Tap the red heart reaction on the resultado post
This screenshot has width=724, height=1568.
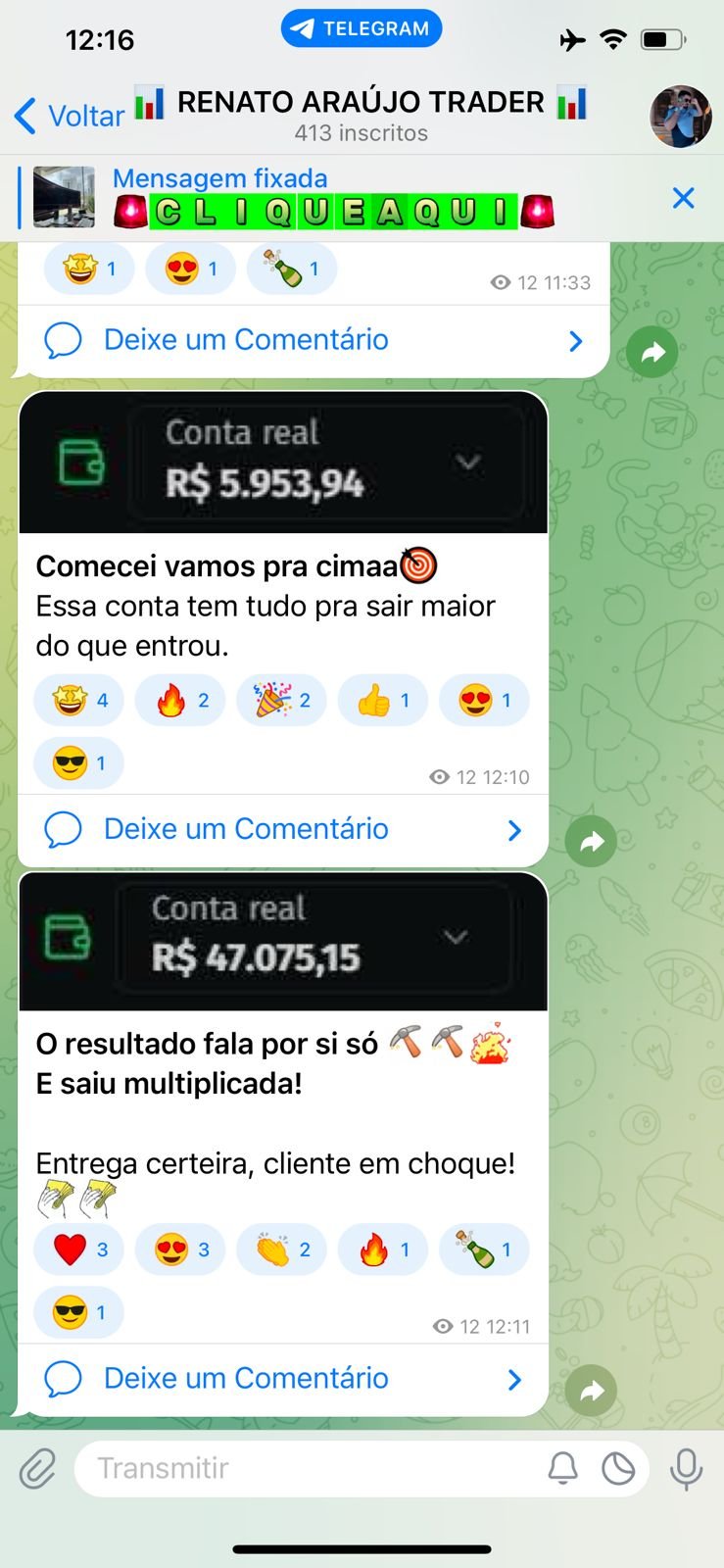[78, 1249]
